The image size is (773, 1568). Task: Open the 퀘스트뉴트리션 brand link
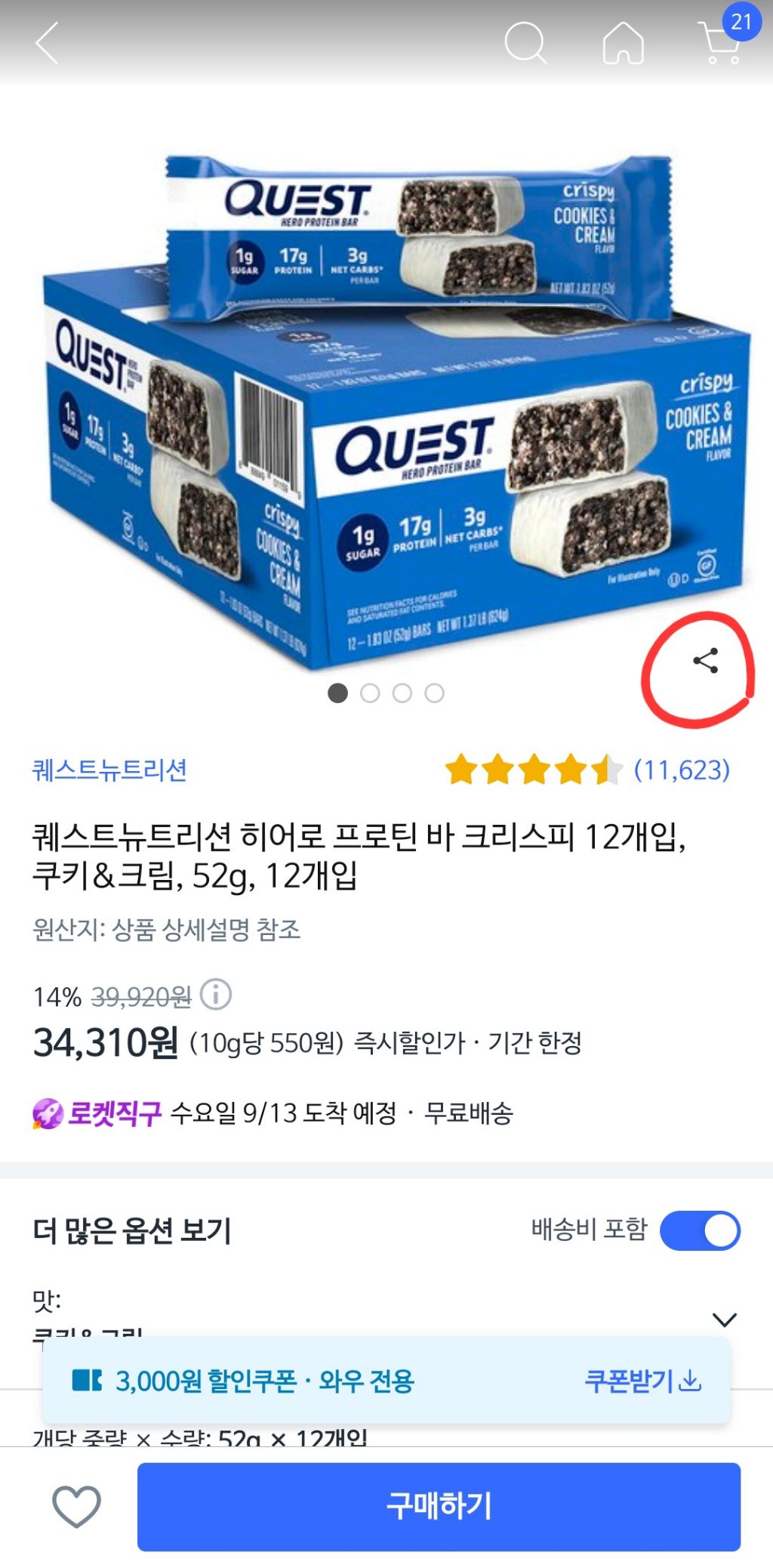(x=109, y=770)
